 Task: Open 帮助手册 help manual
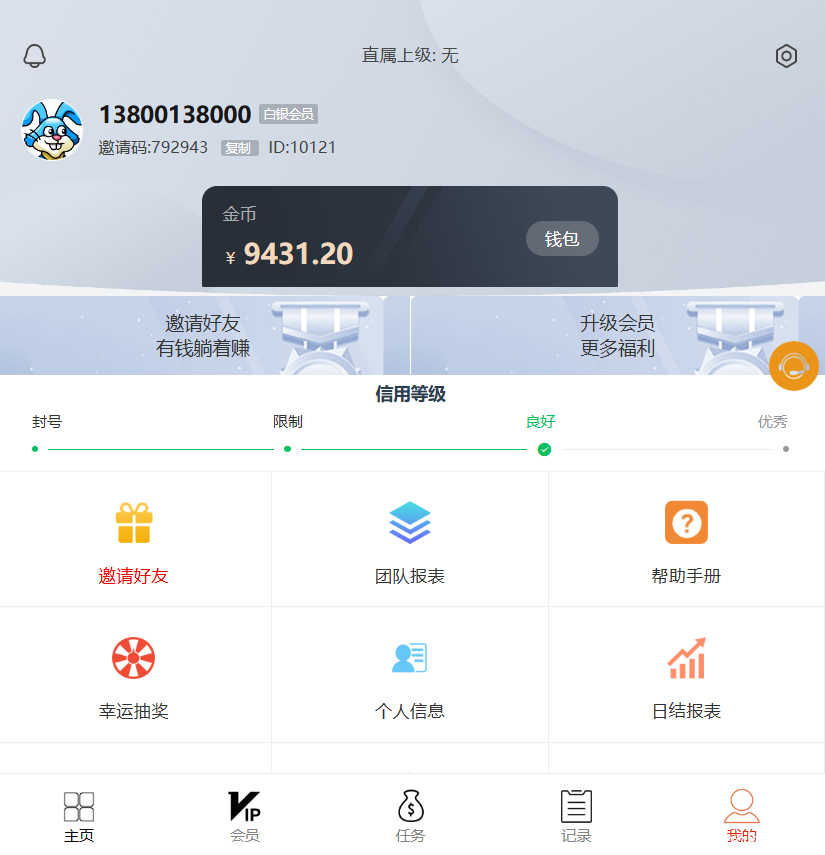tap(686, 540)
